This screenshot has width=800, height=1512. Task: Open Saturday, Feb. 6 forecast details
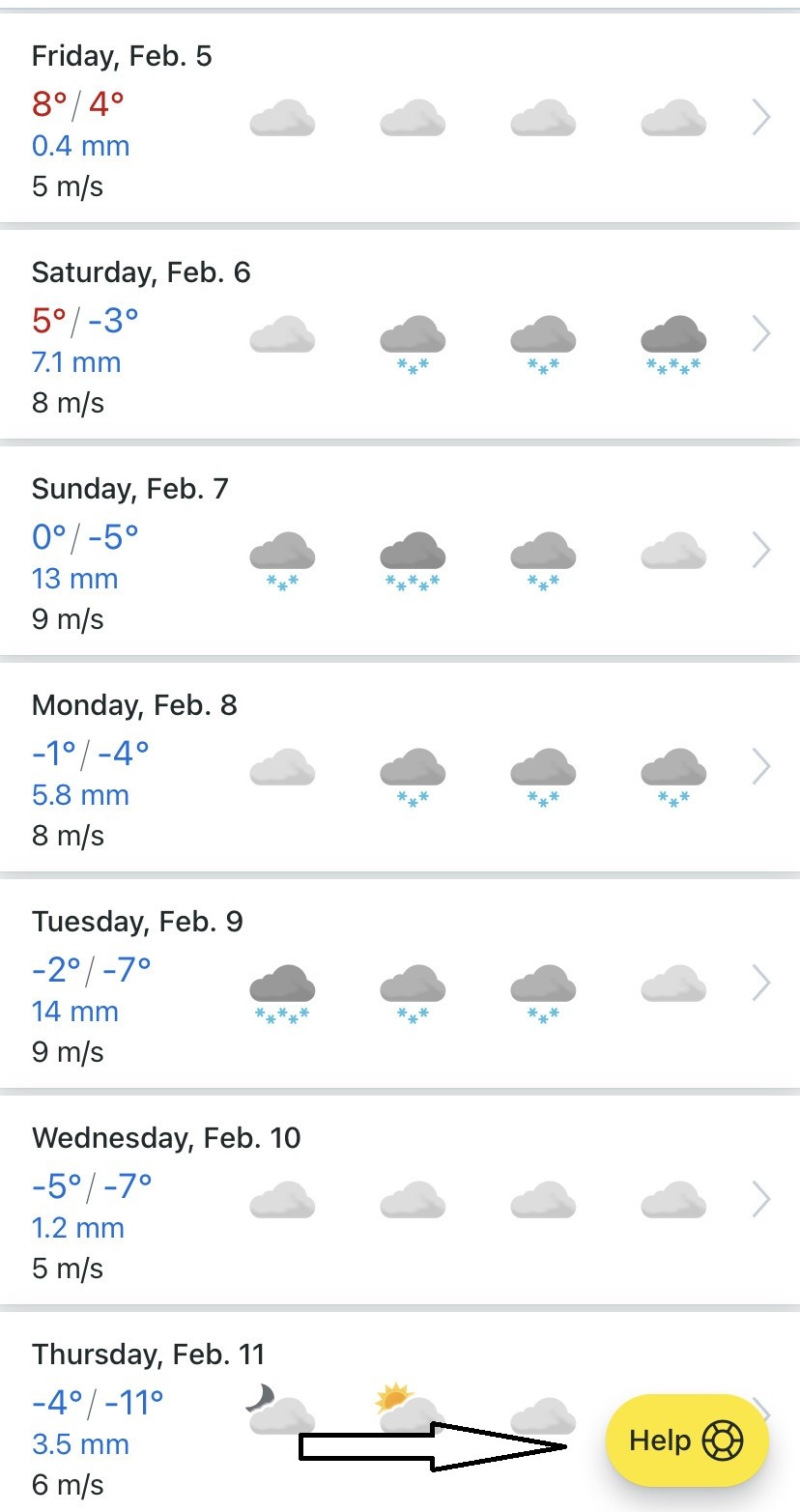(761, 334)
